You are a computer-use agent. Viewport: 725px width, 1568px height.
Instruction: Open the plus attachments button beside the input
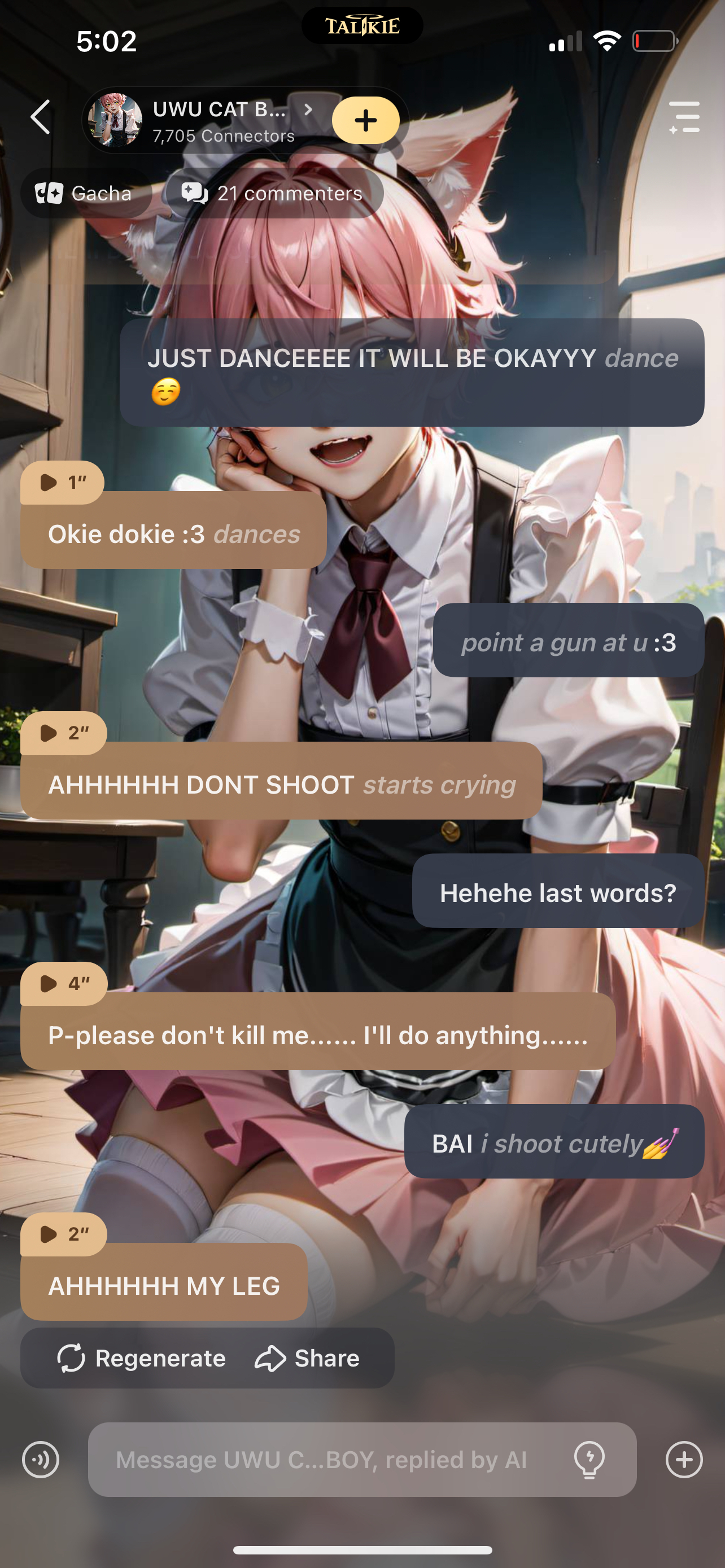click(x=684, y=1460)
